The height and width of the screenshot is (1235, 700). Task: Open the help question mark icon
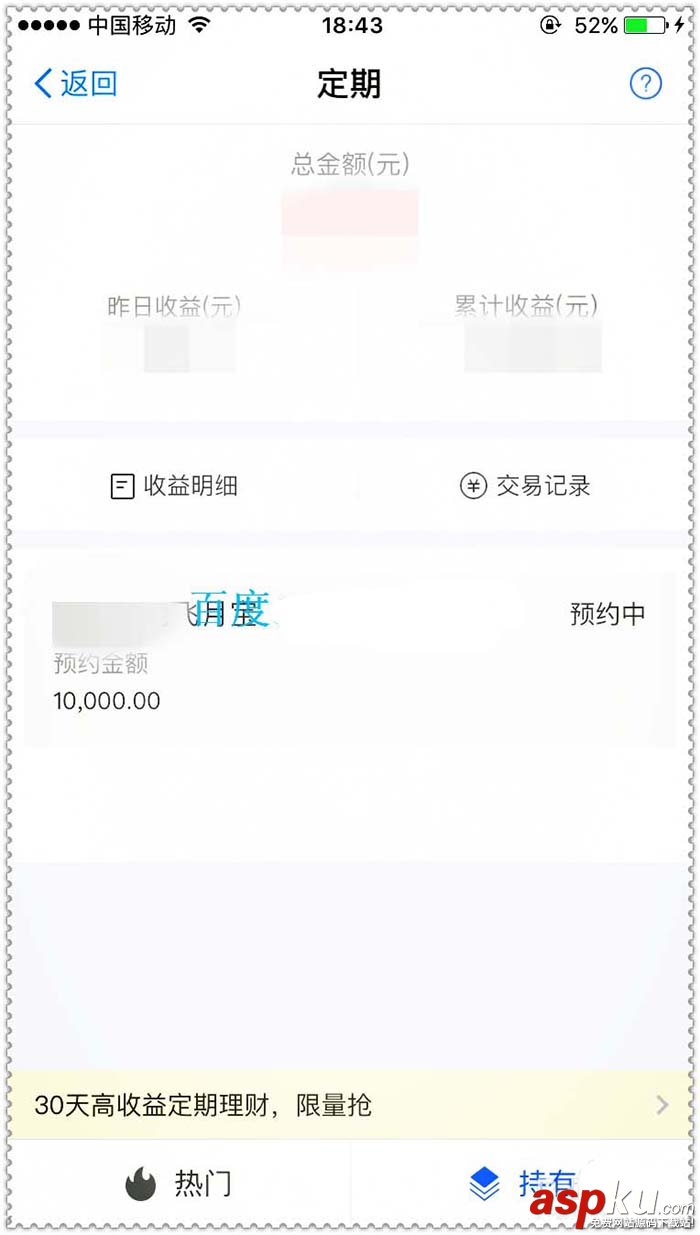[x=645, y=83]
